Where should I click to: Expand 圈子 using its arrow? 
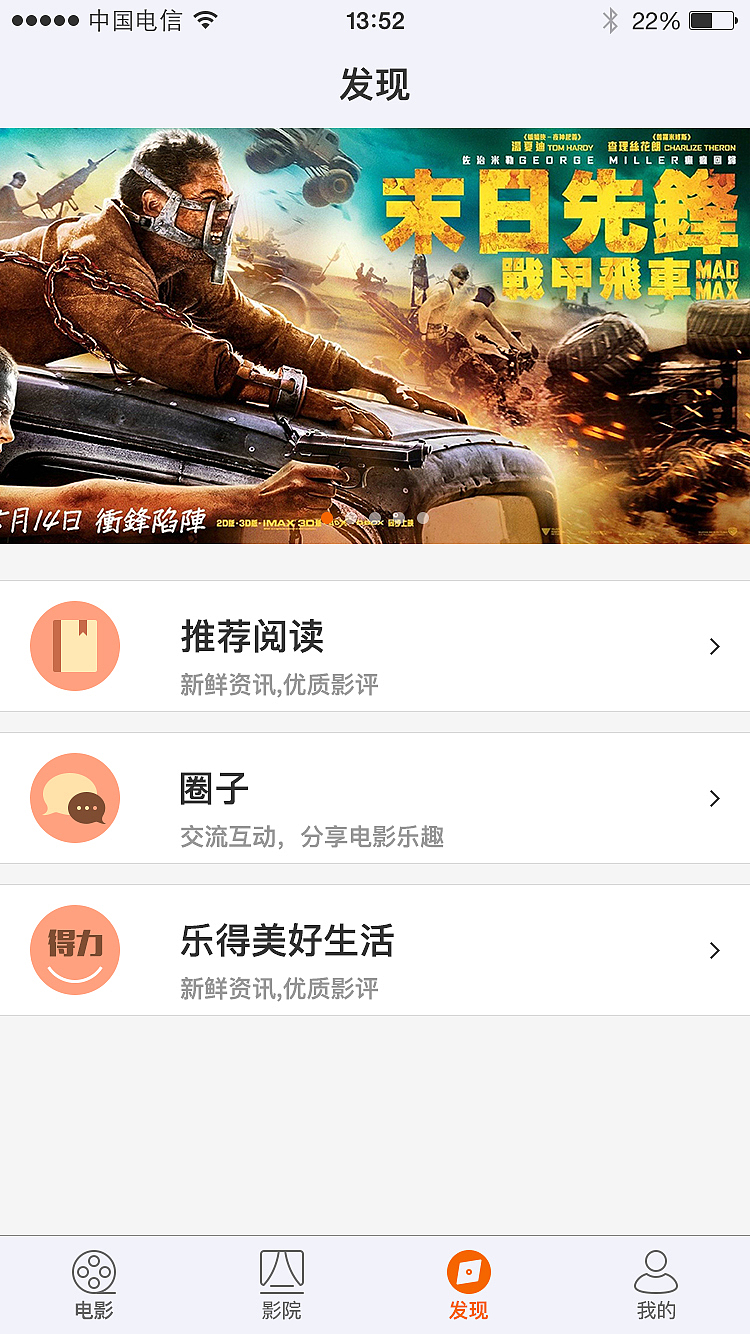coord(714,798)
